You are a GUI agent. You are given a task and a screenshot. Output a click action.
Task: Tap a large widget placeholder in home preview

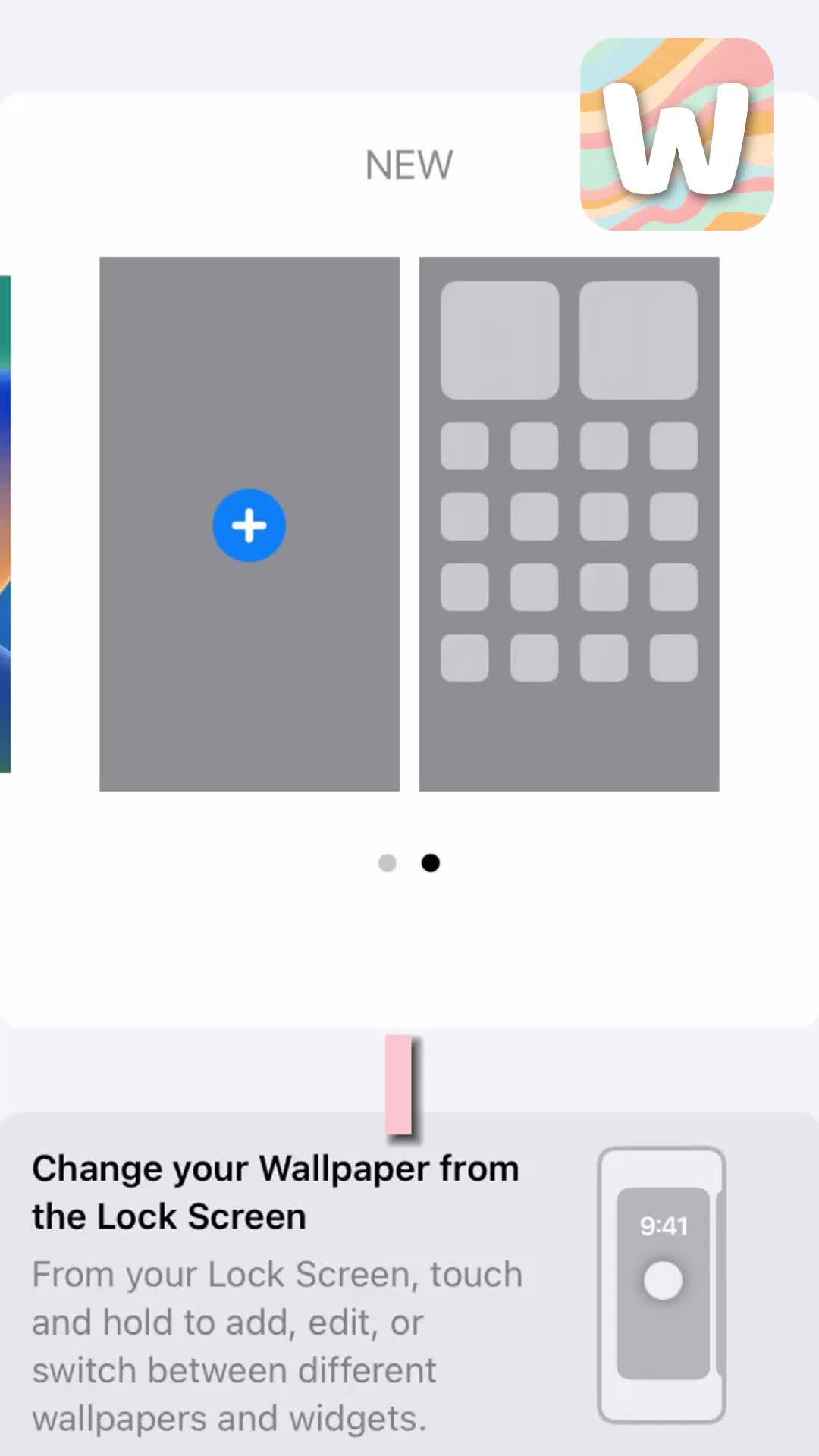500,339
